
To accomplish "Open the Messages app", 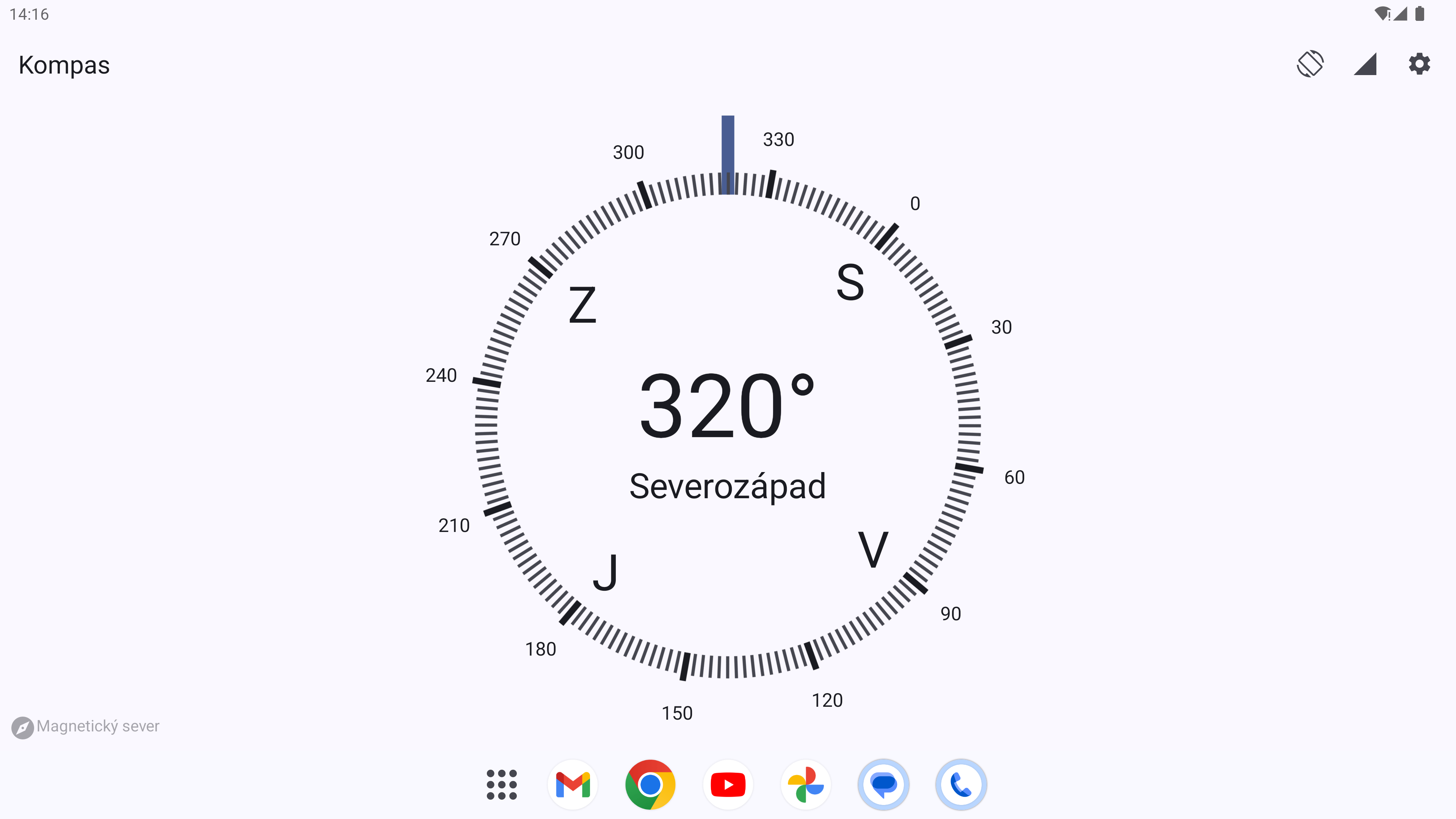I will coord(883,784).
